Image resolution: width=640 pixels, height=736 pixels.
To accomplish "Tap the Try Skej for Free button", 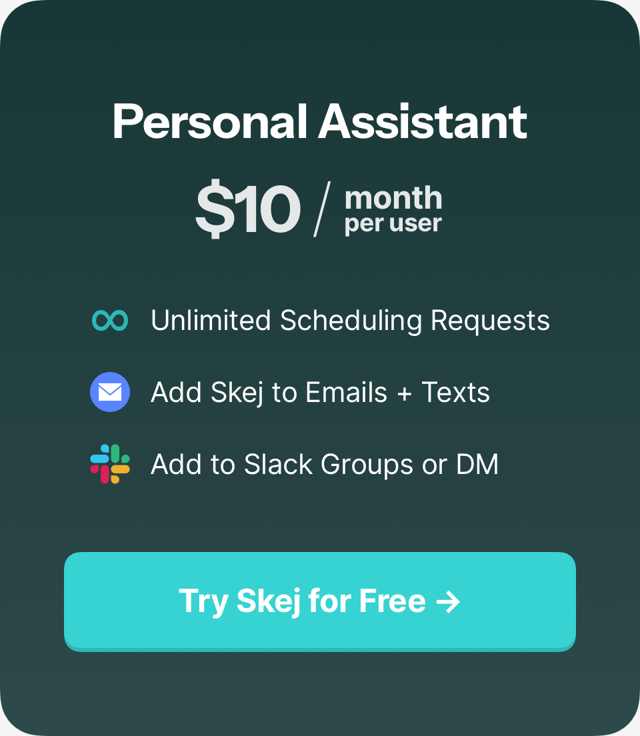I will coord(320,601).
